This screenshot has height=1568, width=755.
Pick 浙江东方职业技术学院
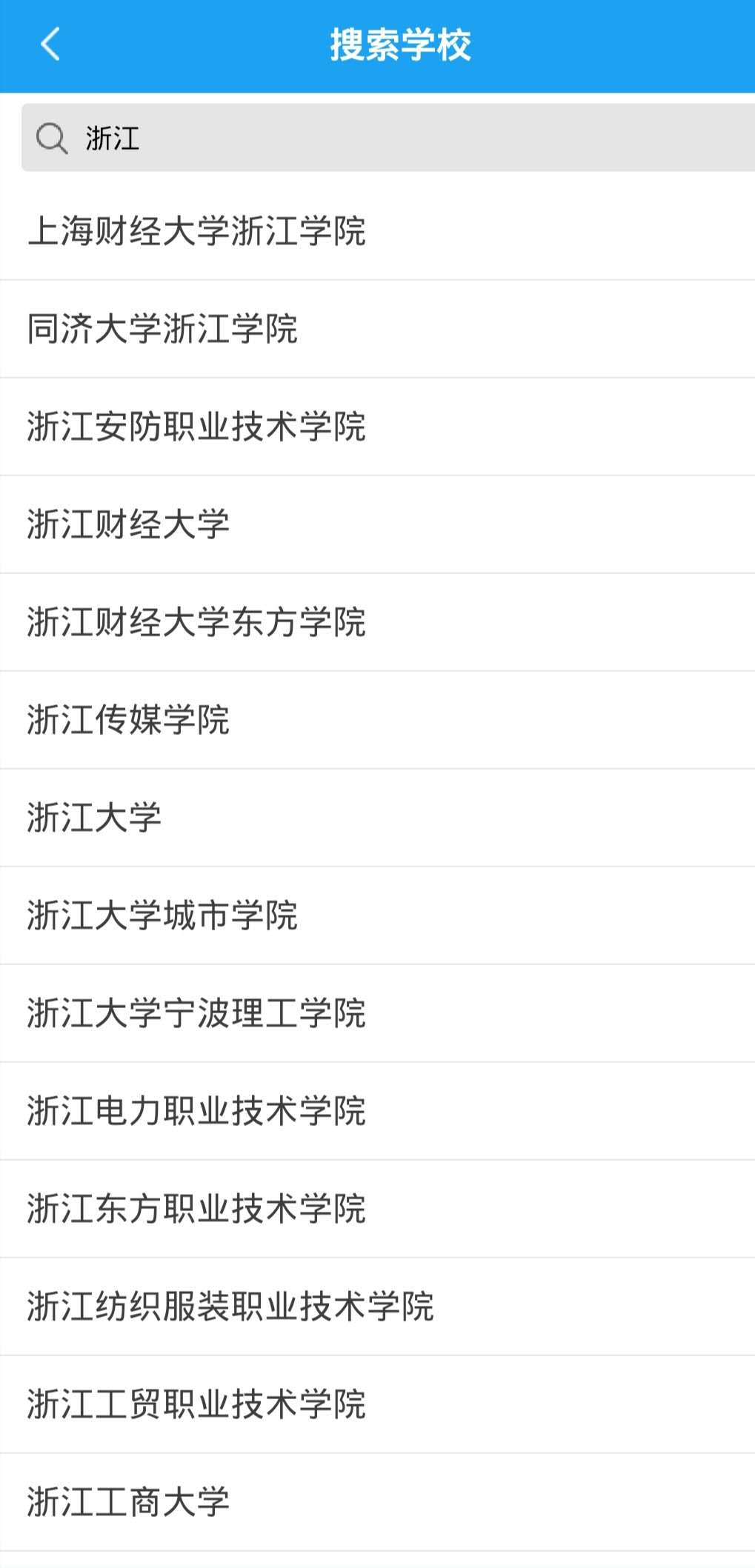coord(196,1209)
